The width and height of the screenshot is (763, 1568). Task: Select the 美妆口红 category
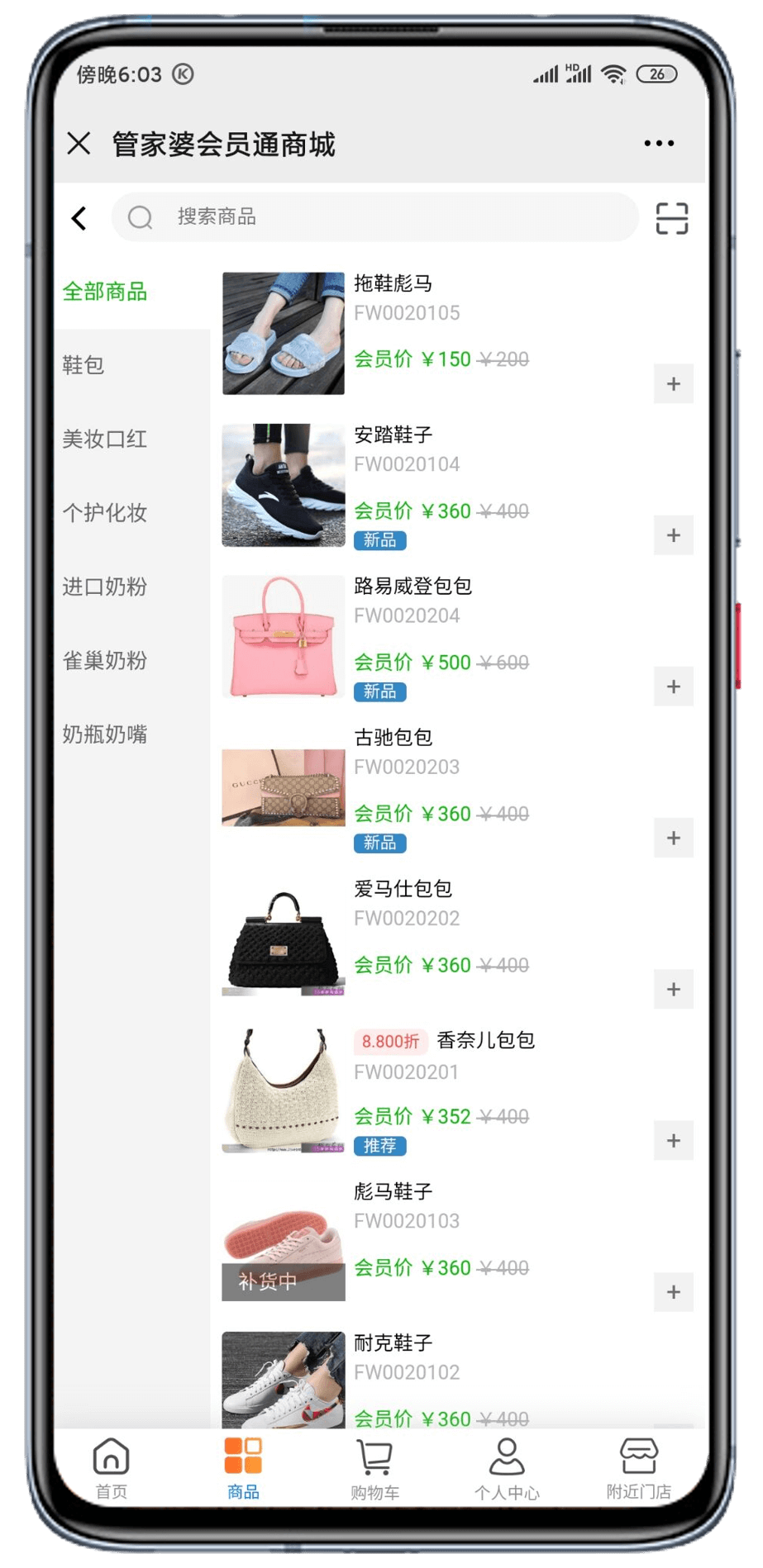coord(105,439)
